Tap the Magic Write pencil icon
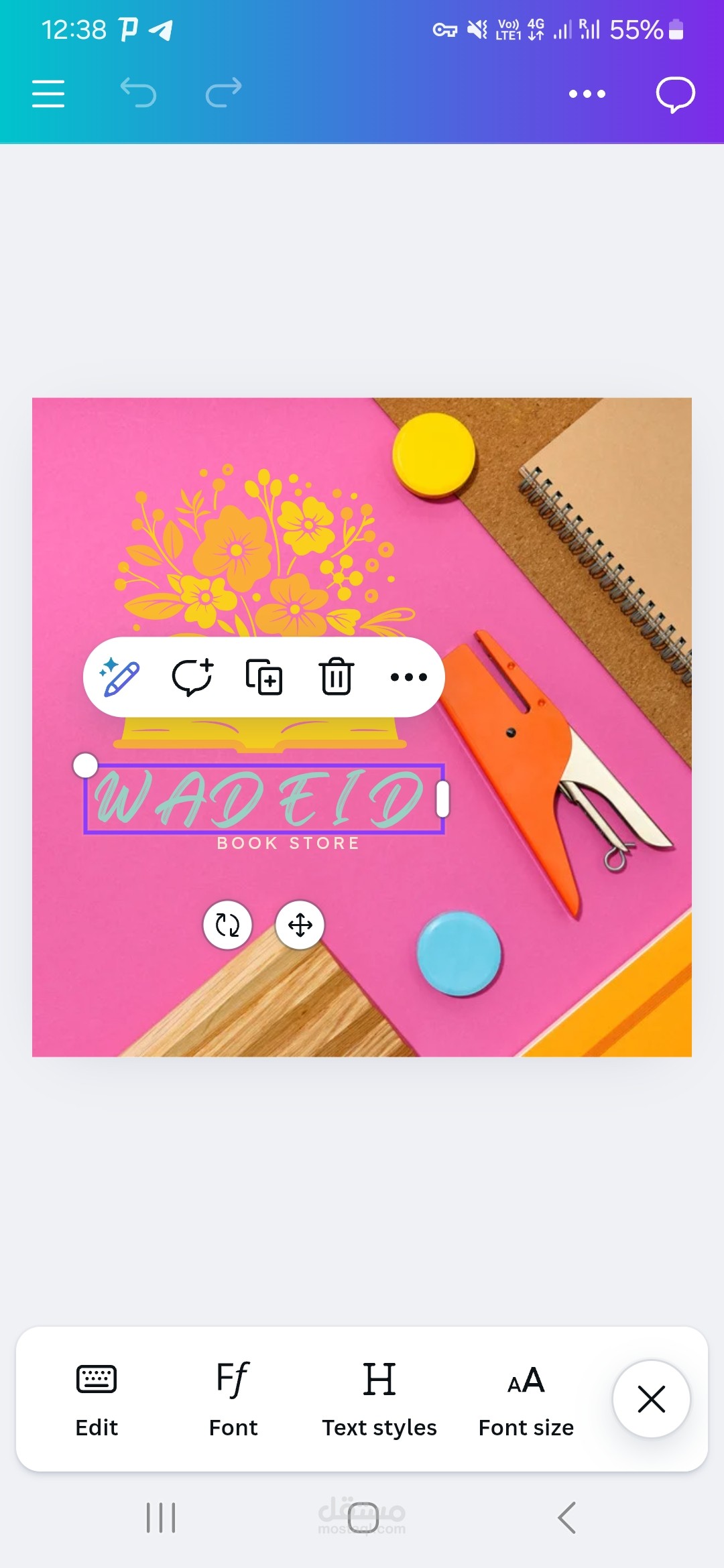The image size is (724, 1568). [x=119, y=677]
